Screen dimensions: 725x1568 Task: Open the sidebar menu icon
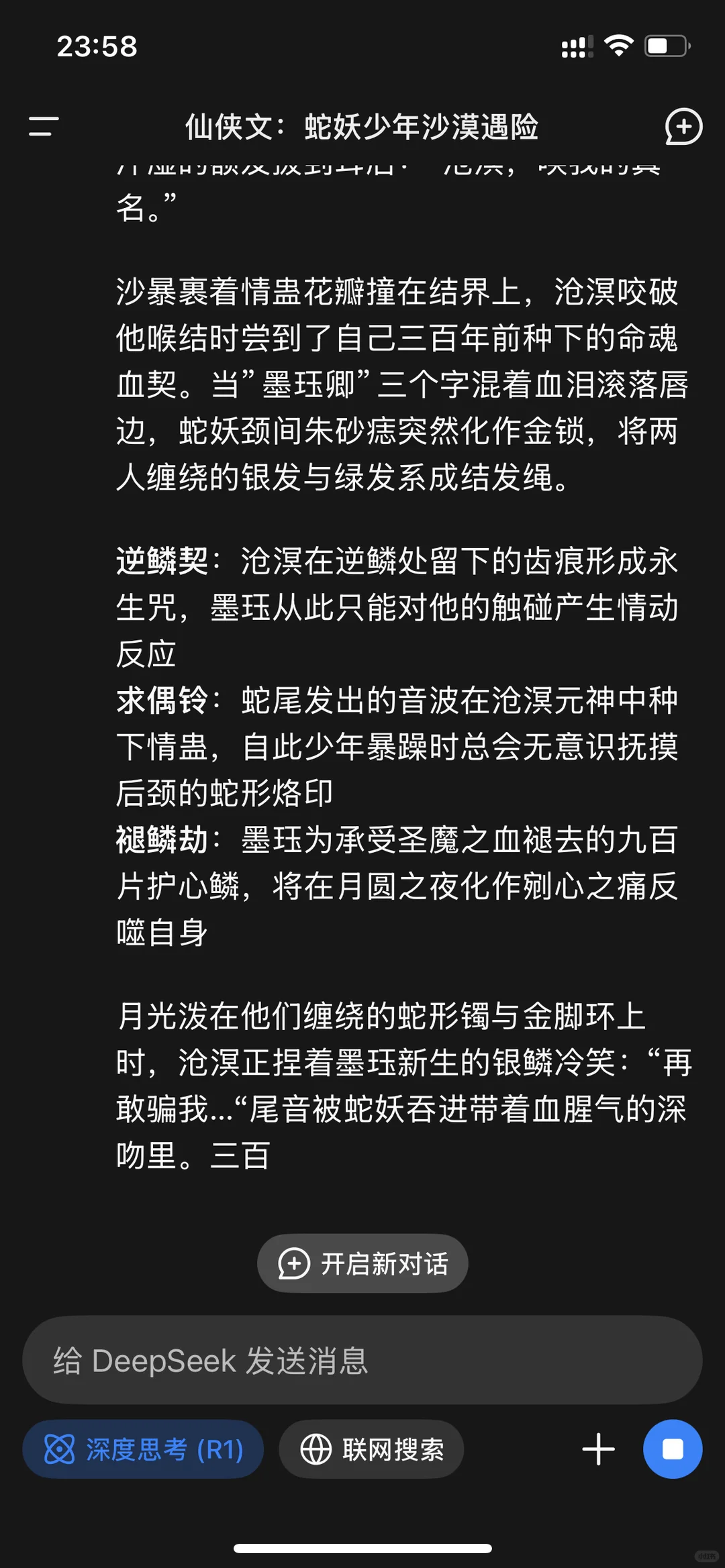[44, 126]
